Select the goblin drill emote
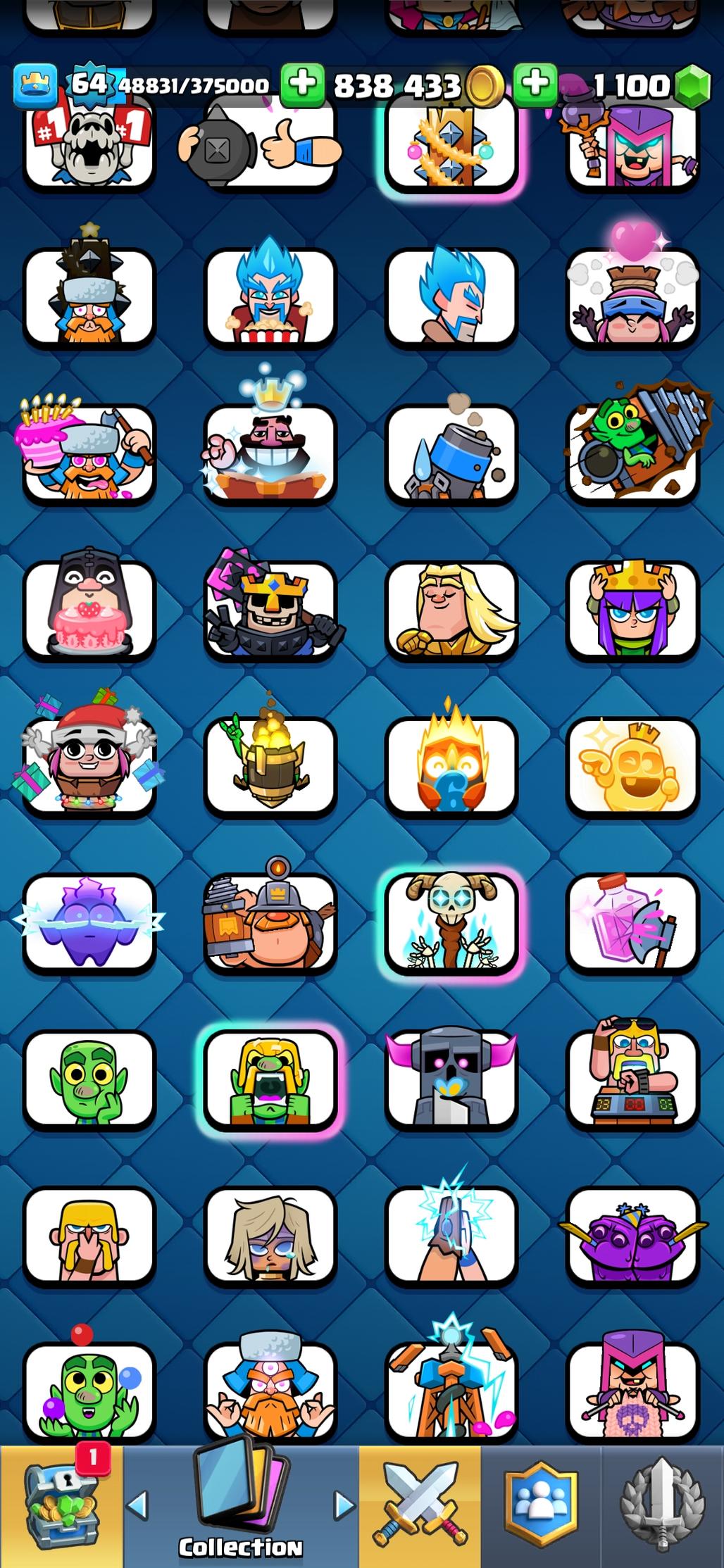 tap(632, 452)
